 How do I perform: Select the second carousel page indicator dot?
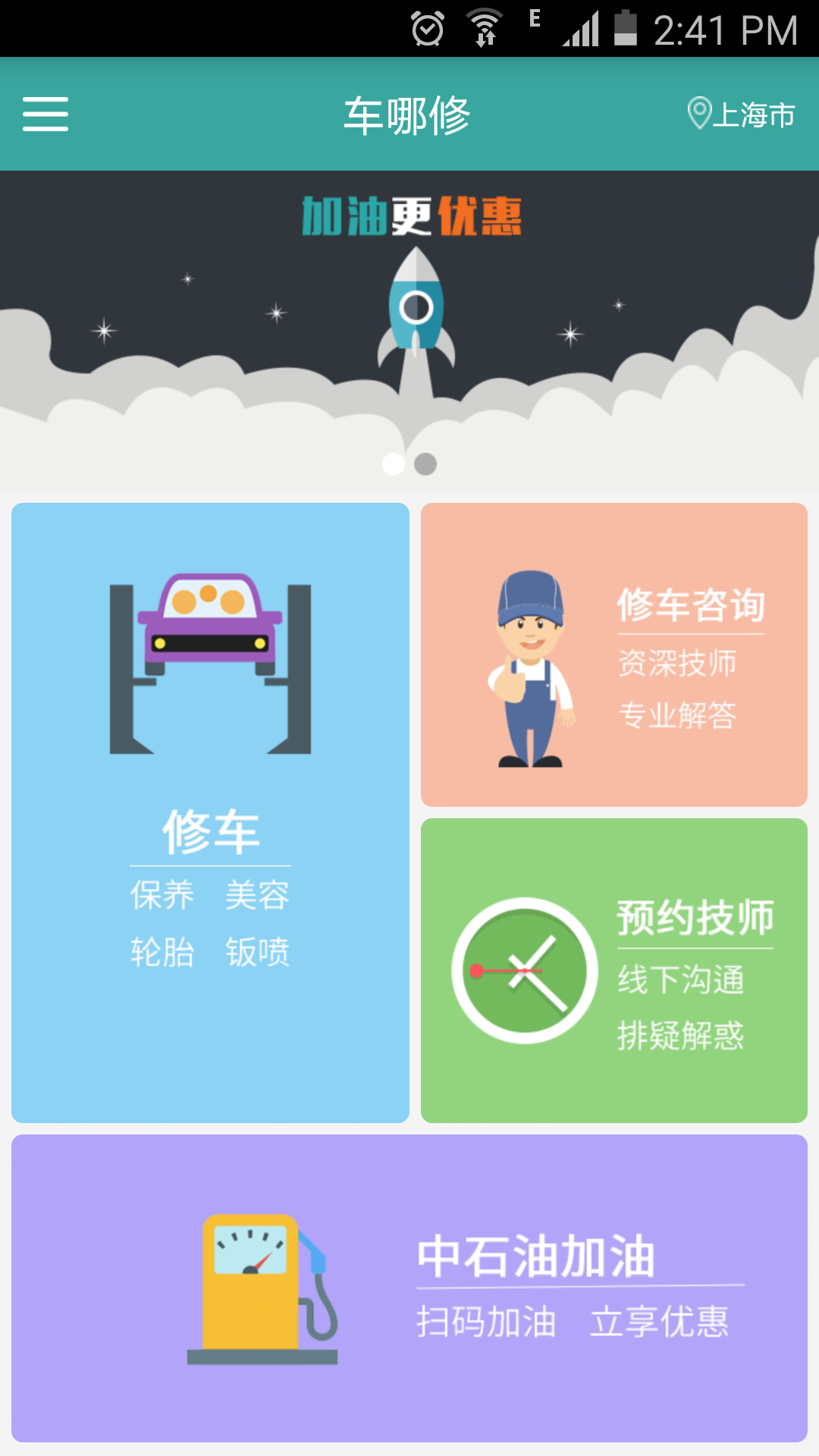[x=425, y=463]
